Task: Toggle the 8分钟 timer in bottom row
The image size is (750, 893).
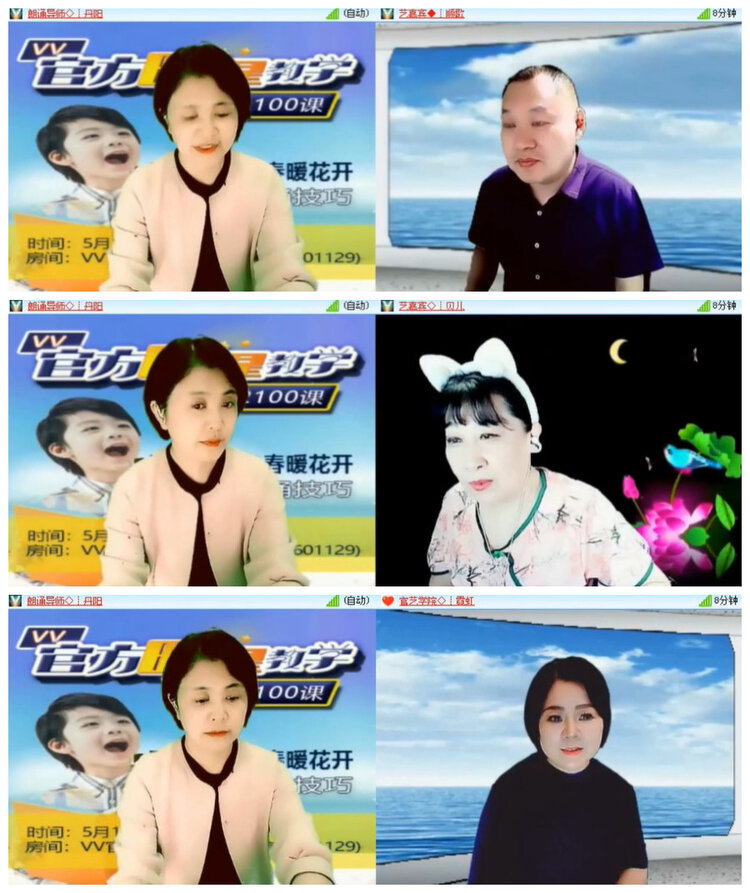Action: 728,598
